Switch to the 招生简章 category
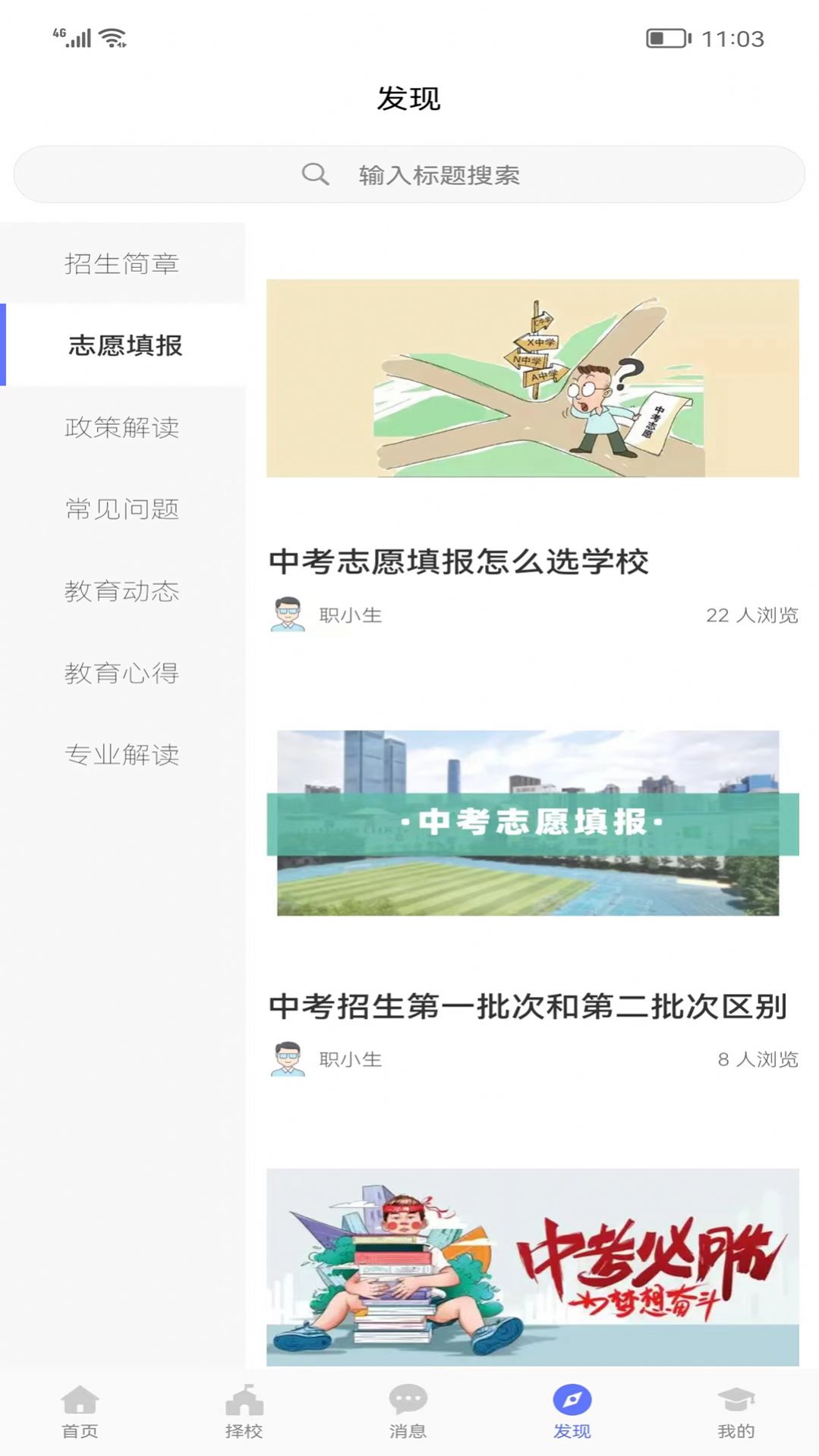This screenshot has height=1456, width=819. click(x=123, y=264)
